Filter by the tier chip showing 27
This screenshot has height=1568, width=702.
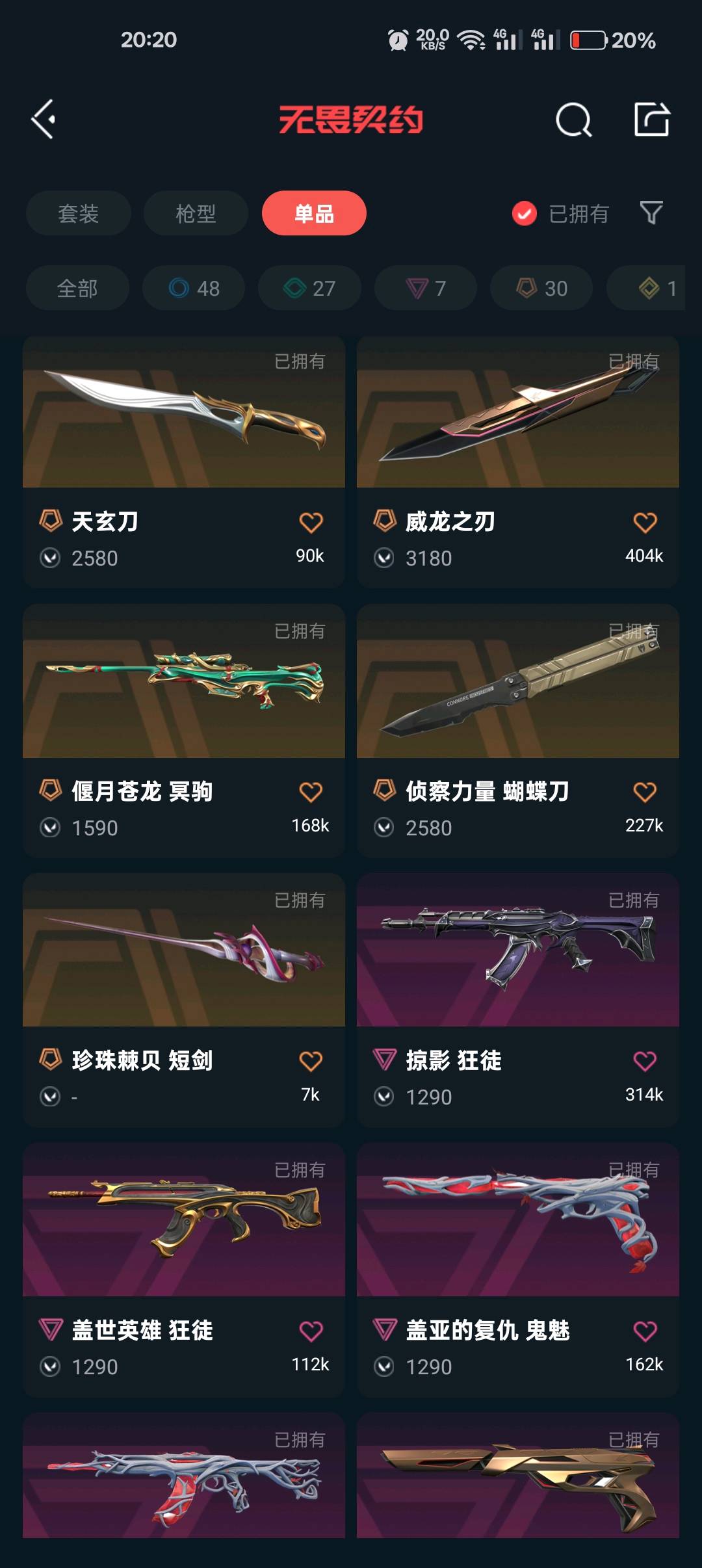[x=309, y=288]
